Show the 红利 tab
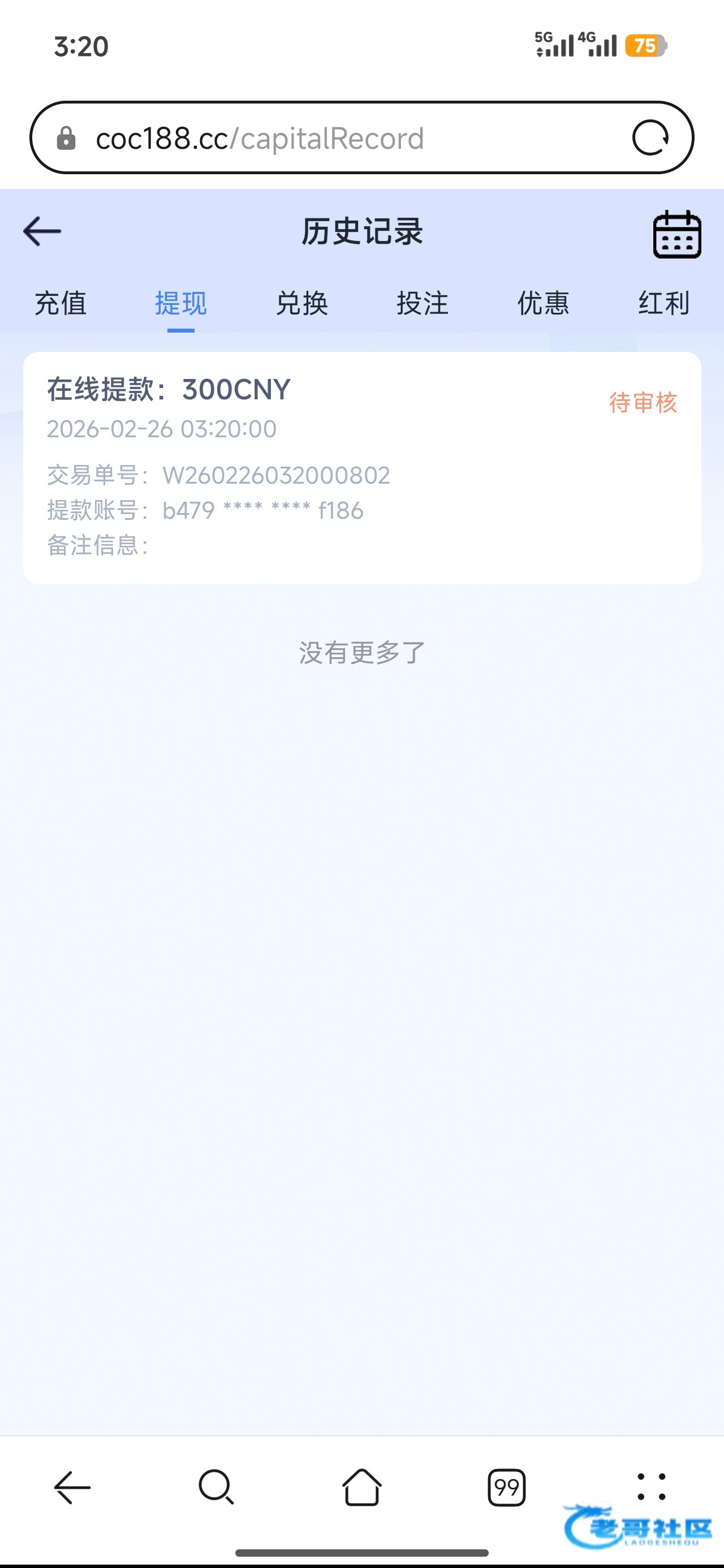 [x=663, y=303]
